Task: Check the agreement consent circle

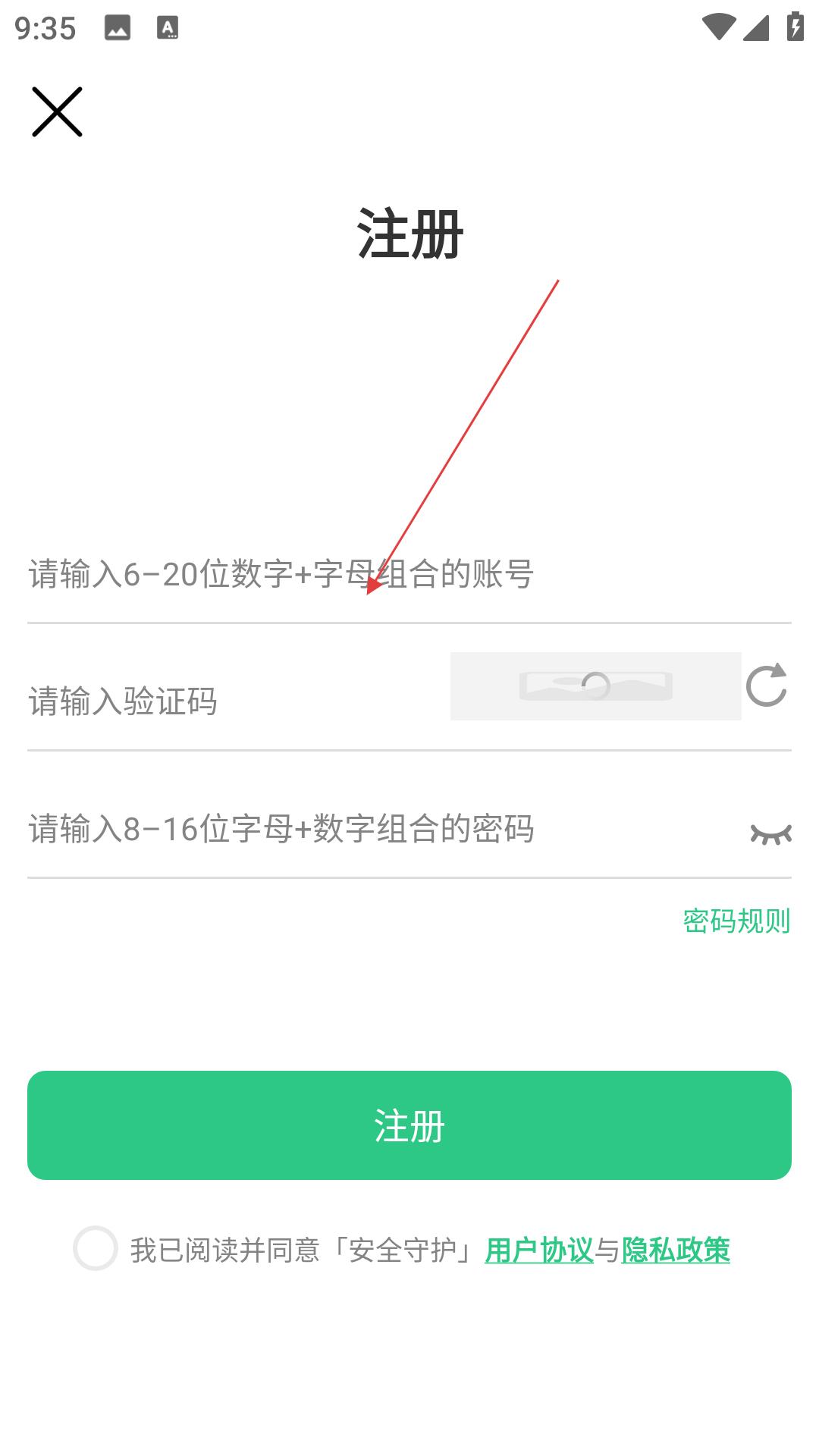Action: click(x=96, y=1248)
